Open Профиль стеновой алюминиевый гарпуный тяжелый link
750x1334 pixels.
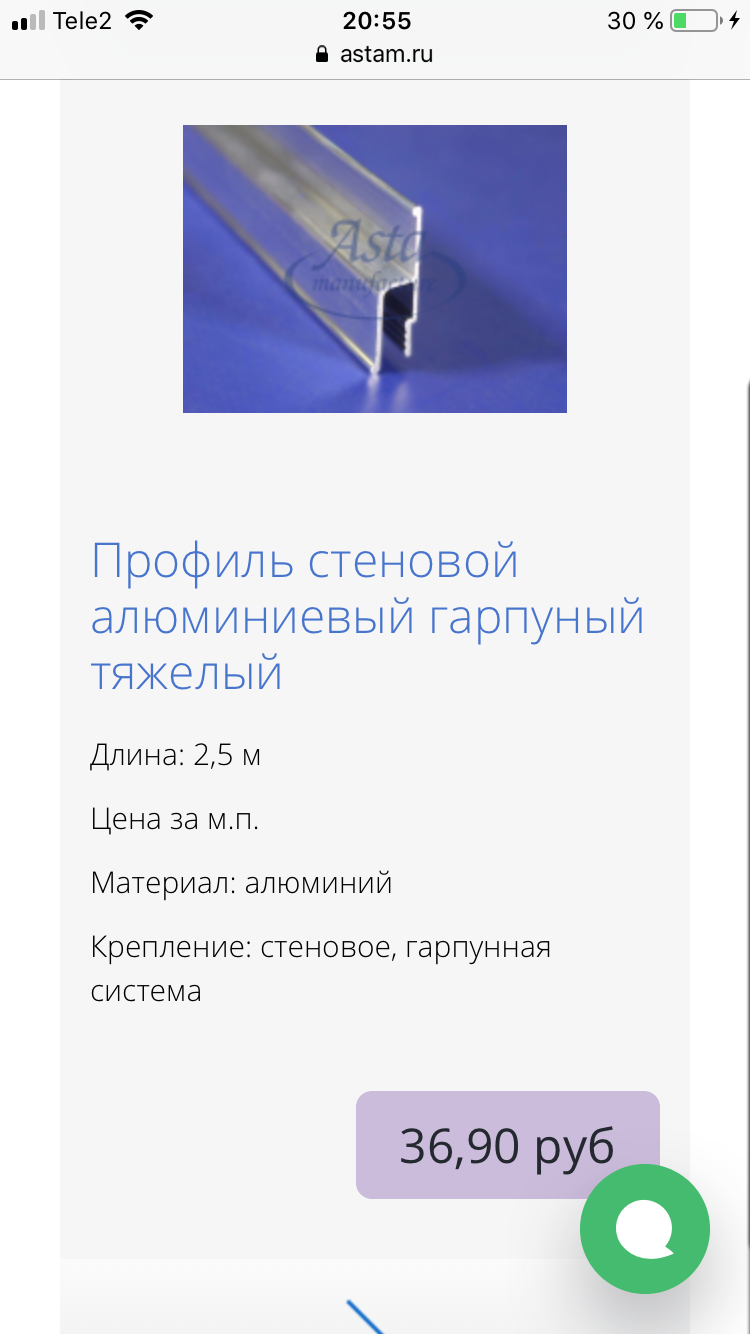click(x=366, y=616)
